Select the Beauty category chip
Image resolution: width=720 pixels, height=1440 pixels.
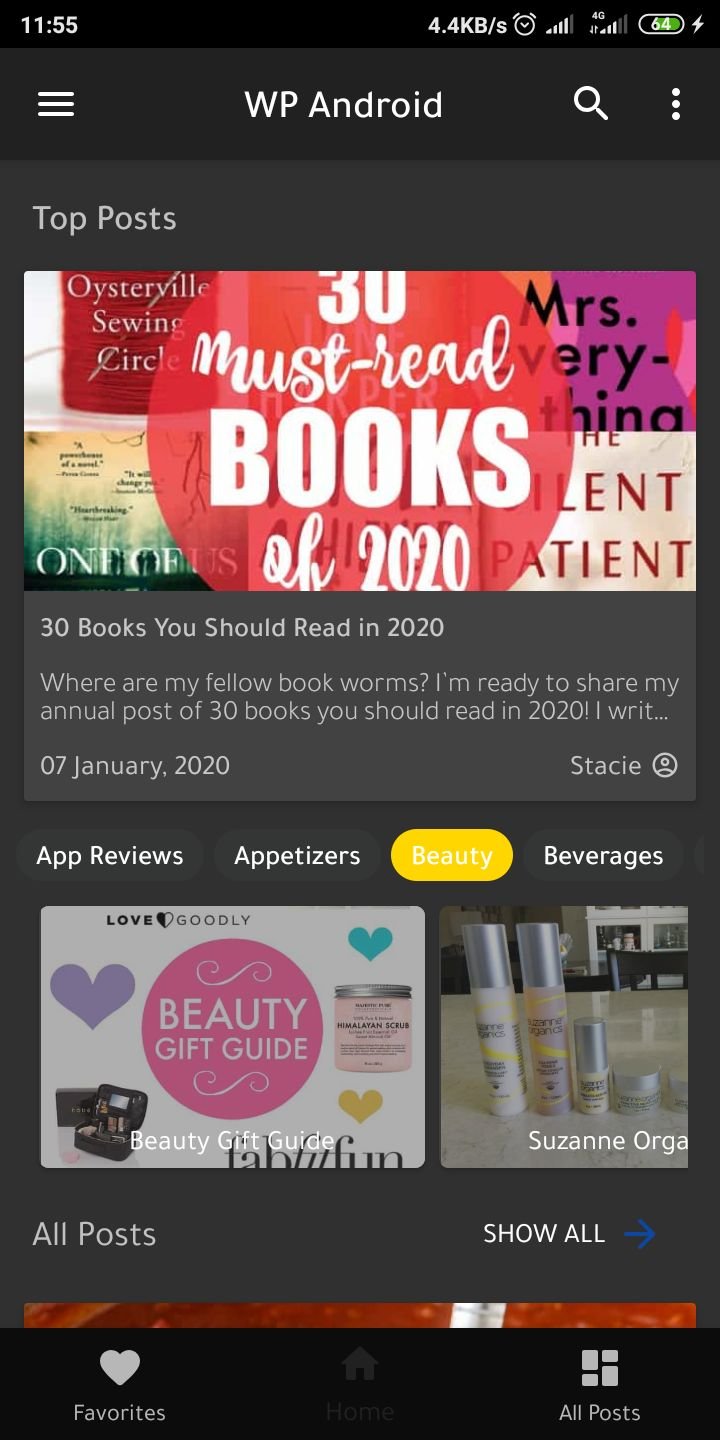[452, 856]
